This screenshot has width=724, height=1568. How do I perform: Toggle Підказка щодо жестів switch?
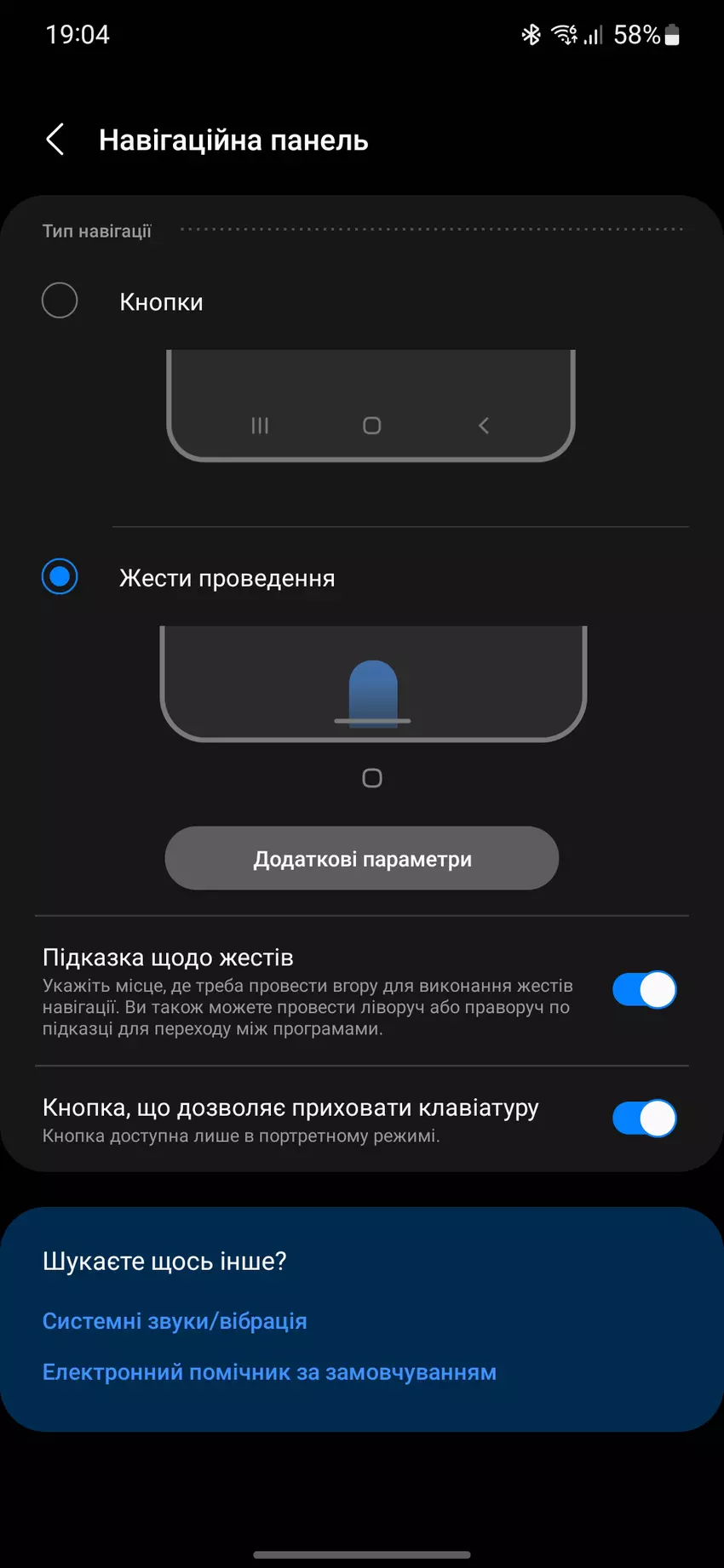[644, 990]
